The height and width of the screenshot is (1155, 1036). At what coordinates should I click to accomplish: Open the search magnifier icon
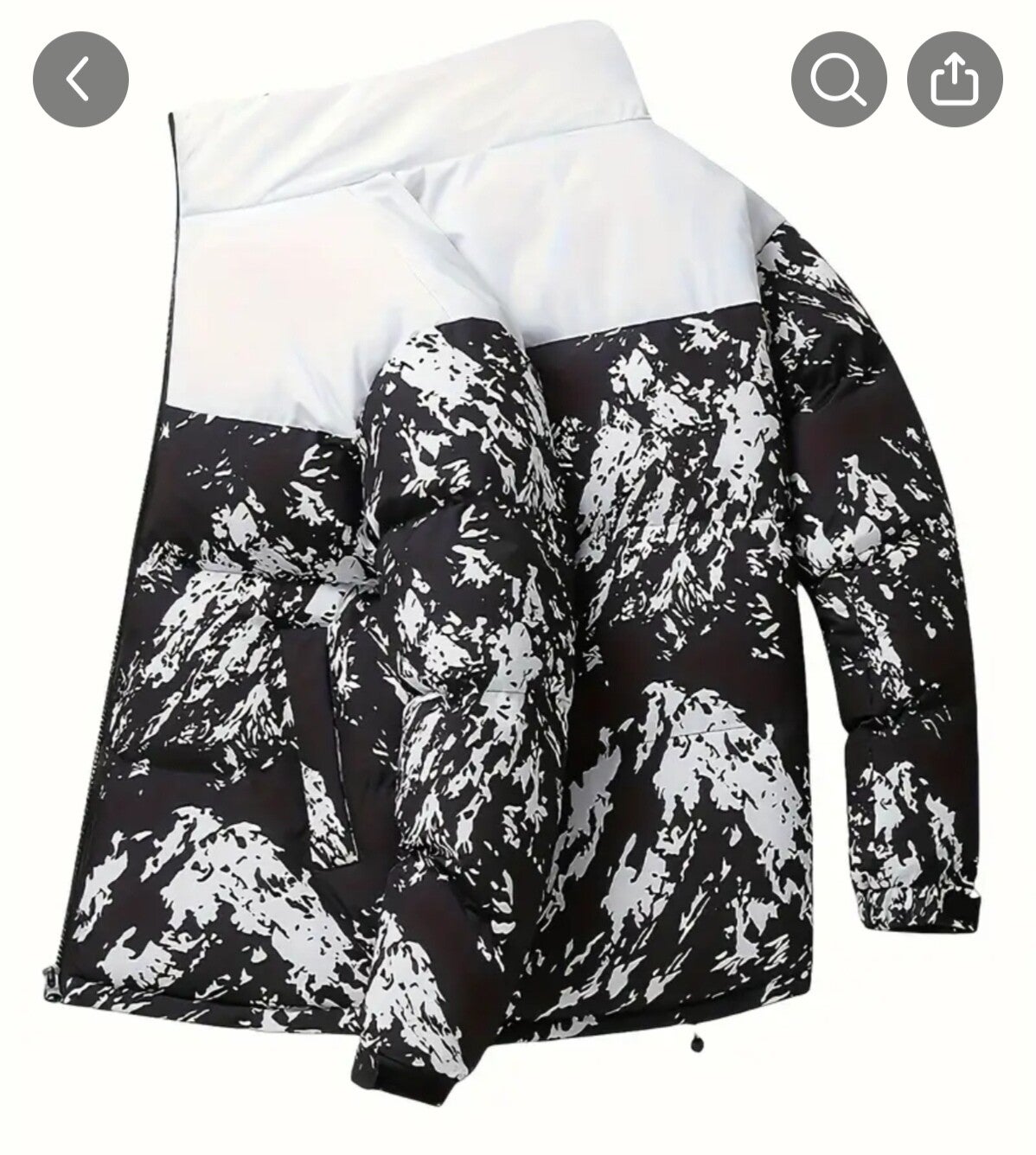click(x=838, y=81)
